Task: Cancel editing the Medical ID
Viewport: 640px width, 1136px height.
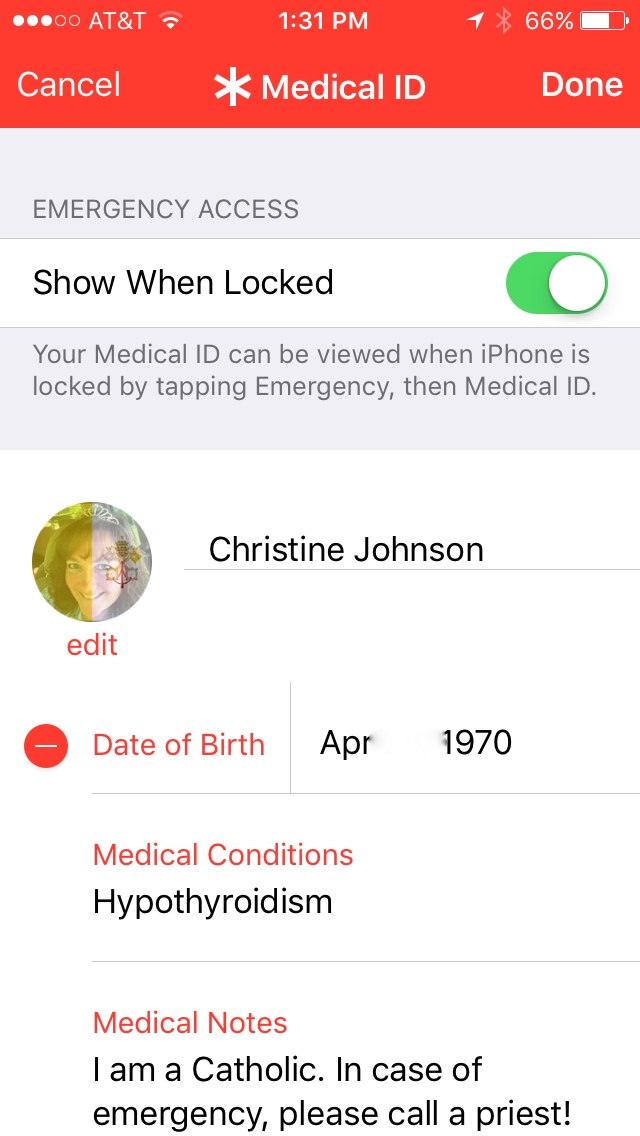Action: [x=68, y=85]
